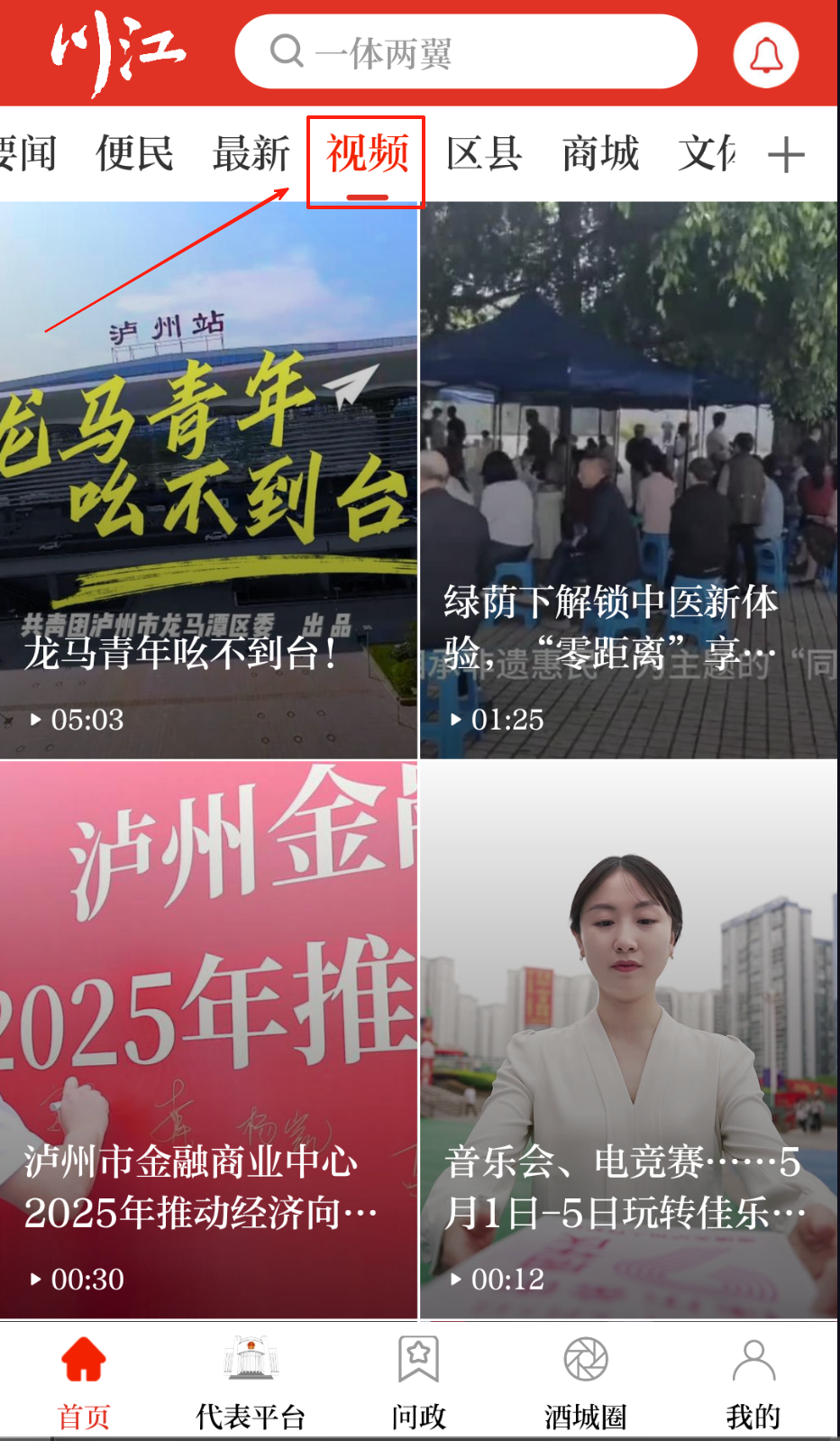Switch to the 区县 tab
The image size is (840, 1441).
[484, 154]
